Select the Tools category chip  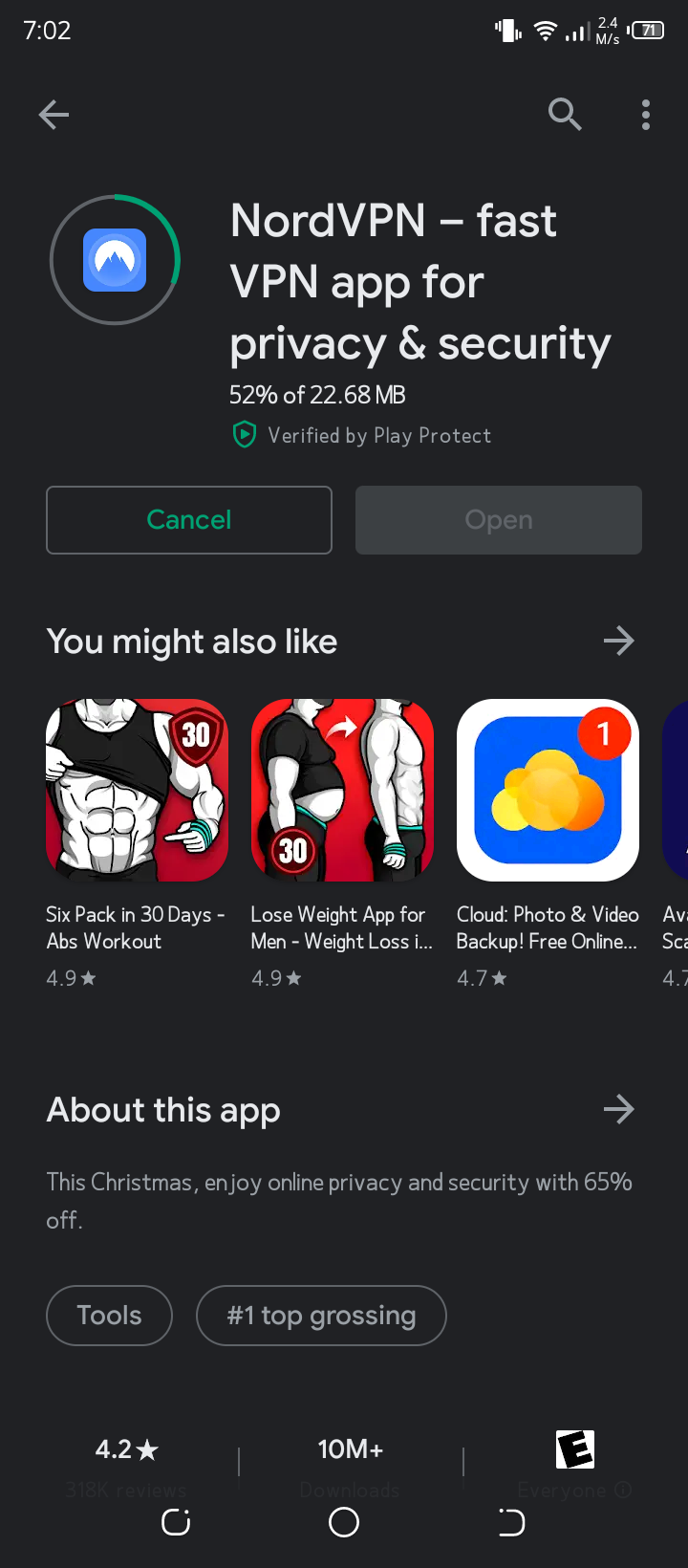pyautogui.click(x=109, y=1316)
